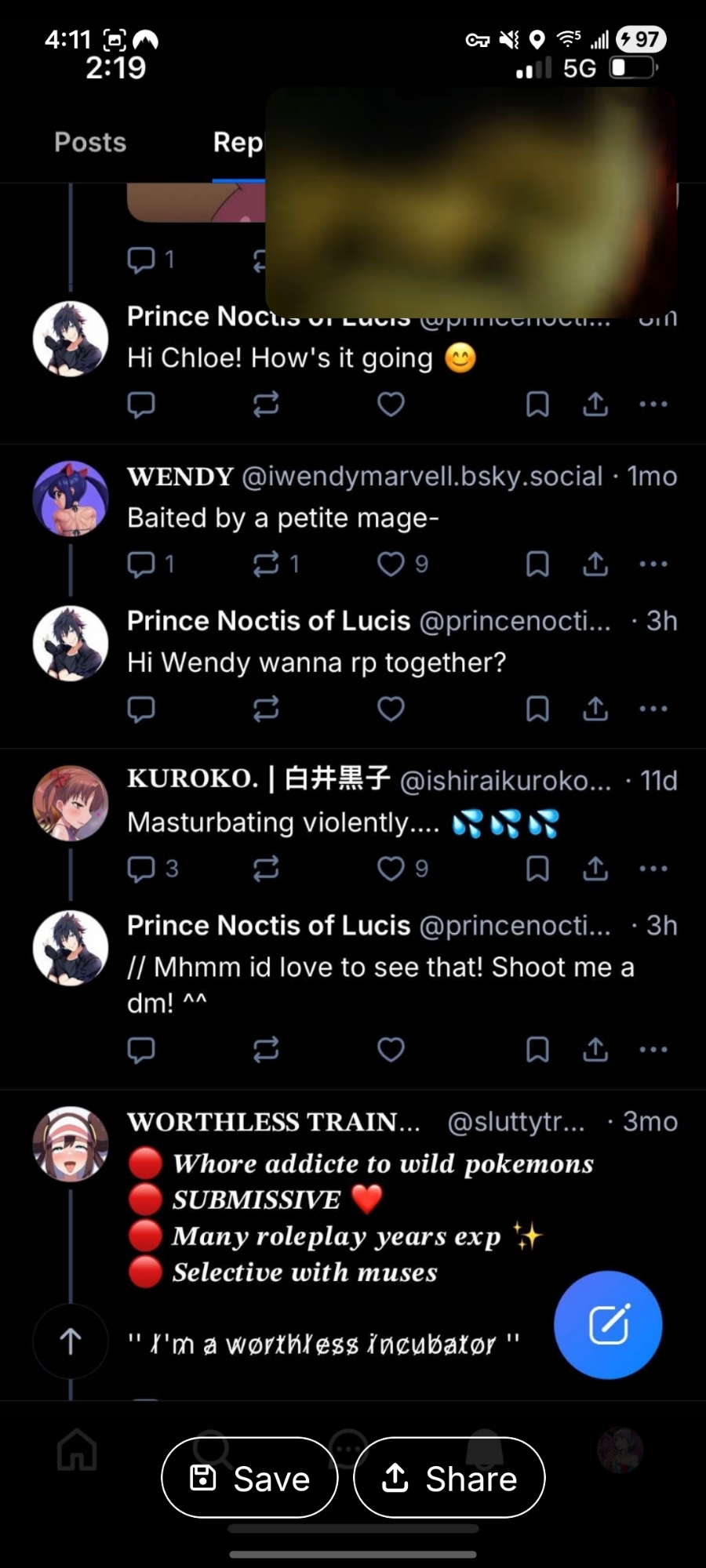Like the "Hi Chloe! How's it going" reply

pos(391,405)
